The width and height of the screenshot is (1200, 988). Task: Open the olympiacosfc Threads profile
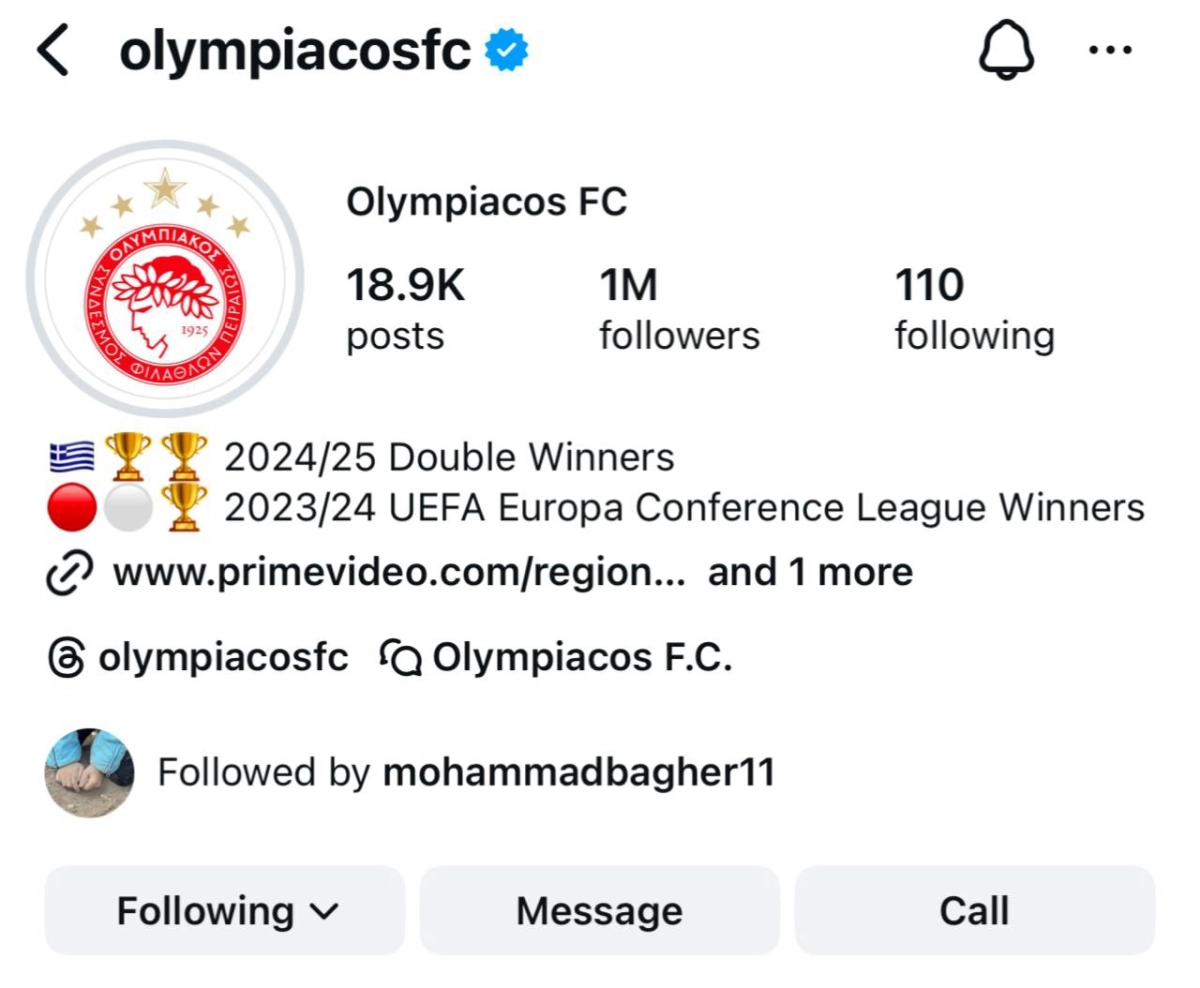click(199, 658)
